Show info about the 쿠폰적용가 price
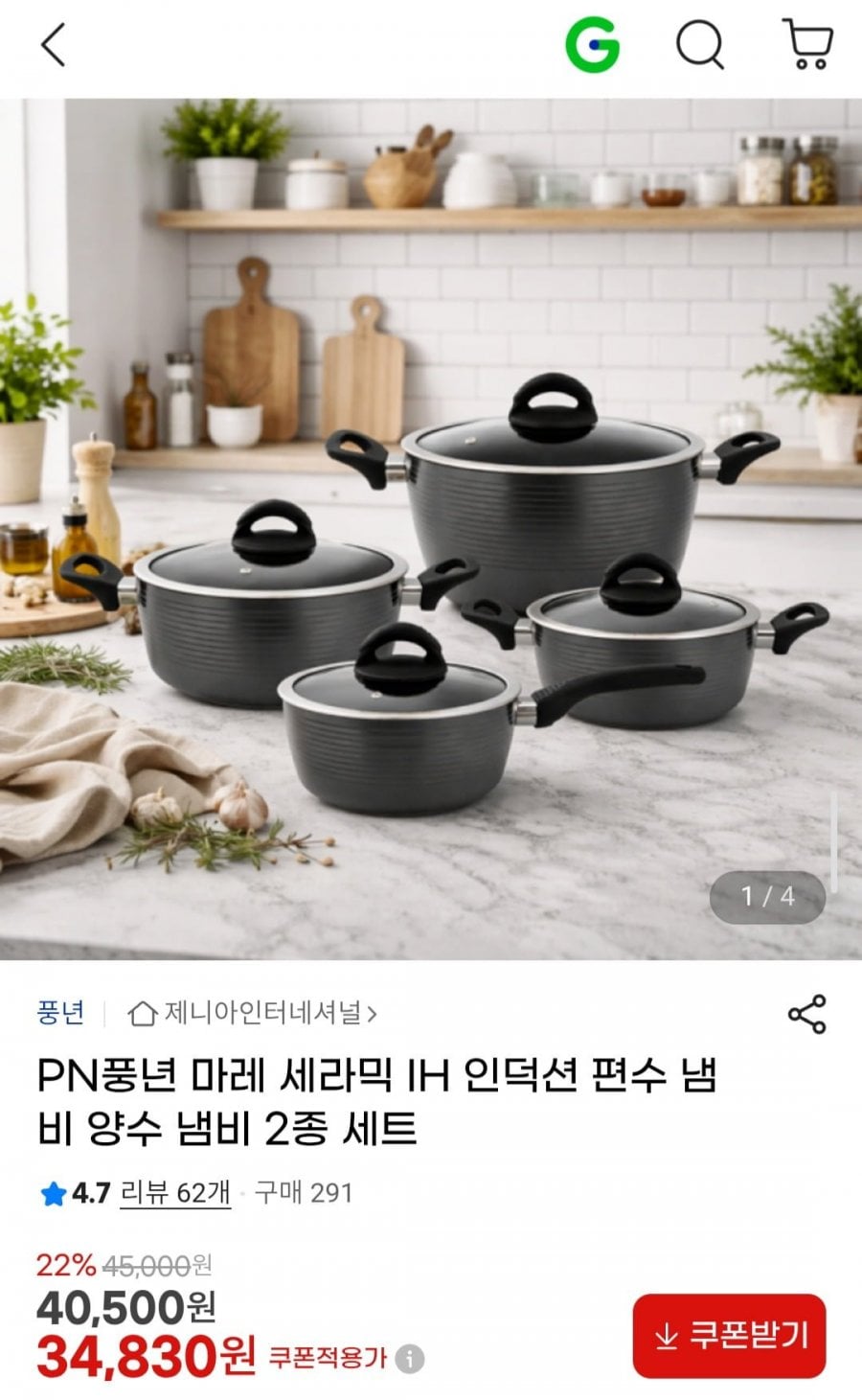The image size is (862, 1400). [410, 1358]
